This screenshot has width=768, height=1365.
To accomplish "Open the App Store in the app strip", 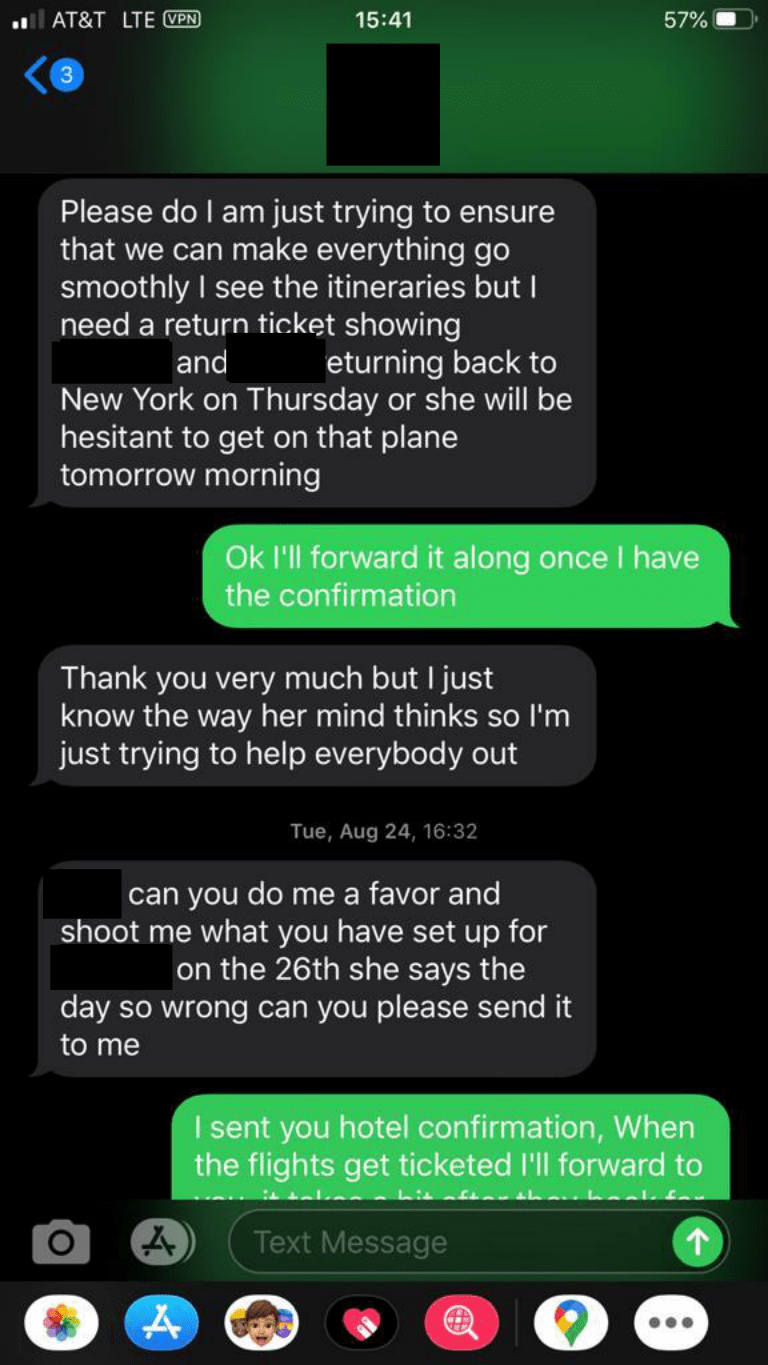I will (x=161, y=1323).
